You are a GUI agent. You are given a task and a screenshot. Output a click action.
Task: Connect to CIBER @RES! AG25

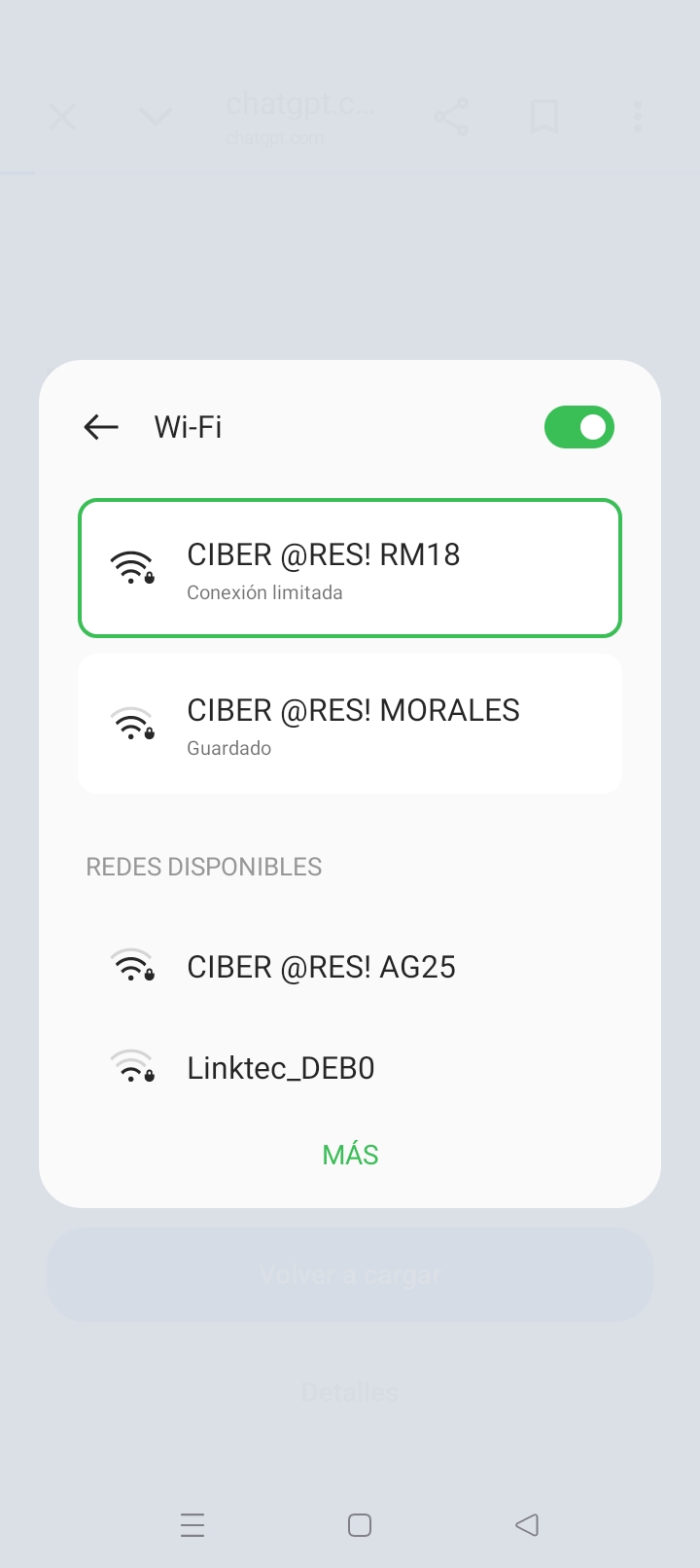(x=350, y=967)
